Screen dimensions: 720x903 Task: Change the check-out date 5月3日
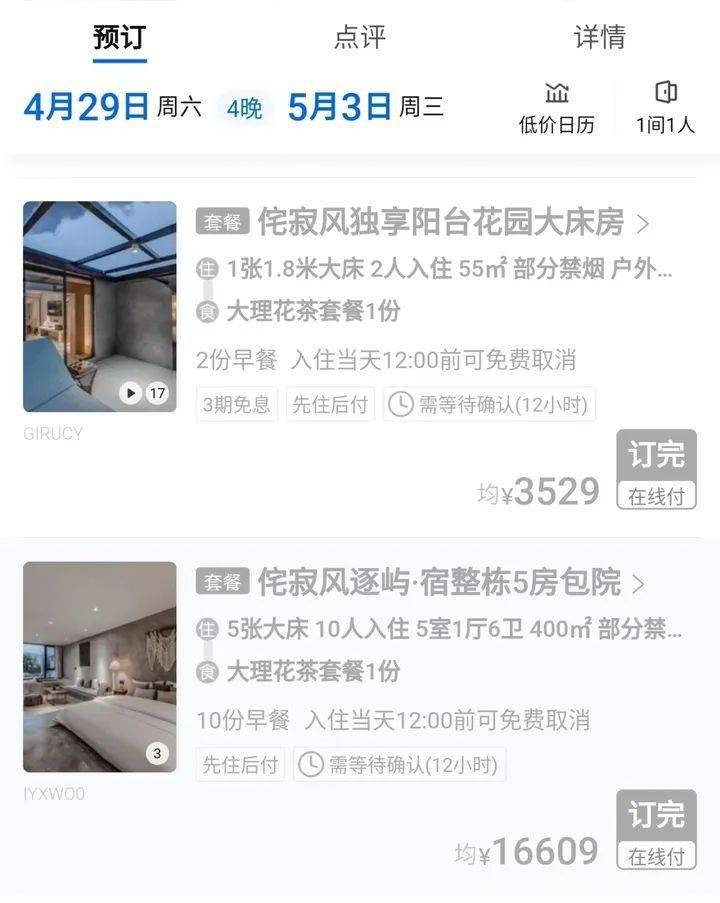coord(339,107)
